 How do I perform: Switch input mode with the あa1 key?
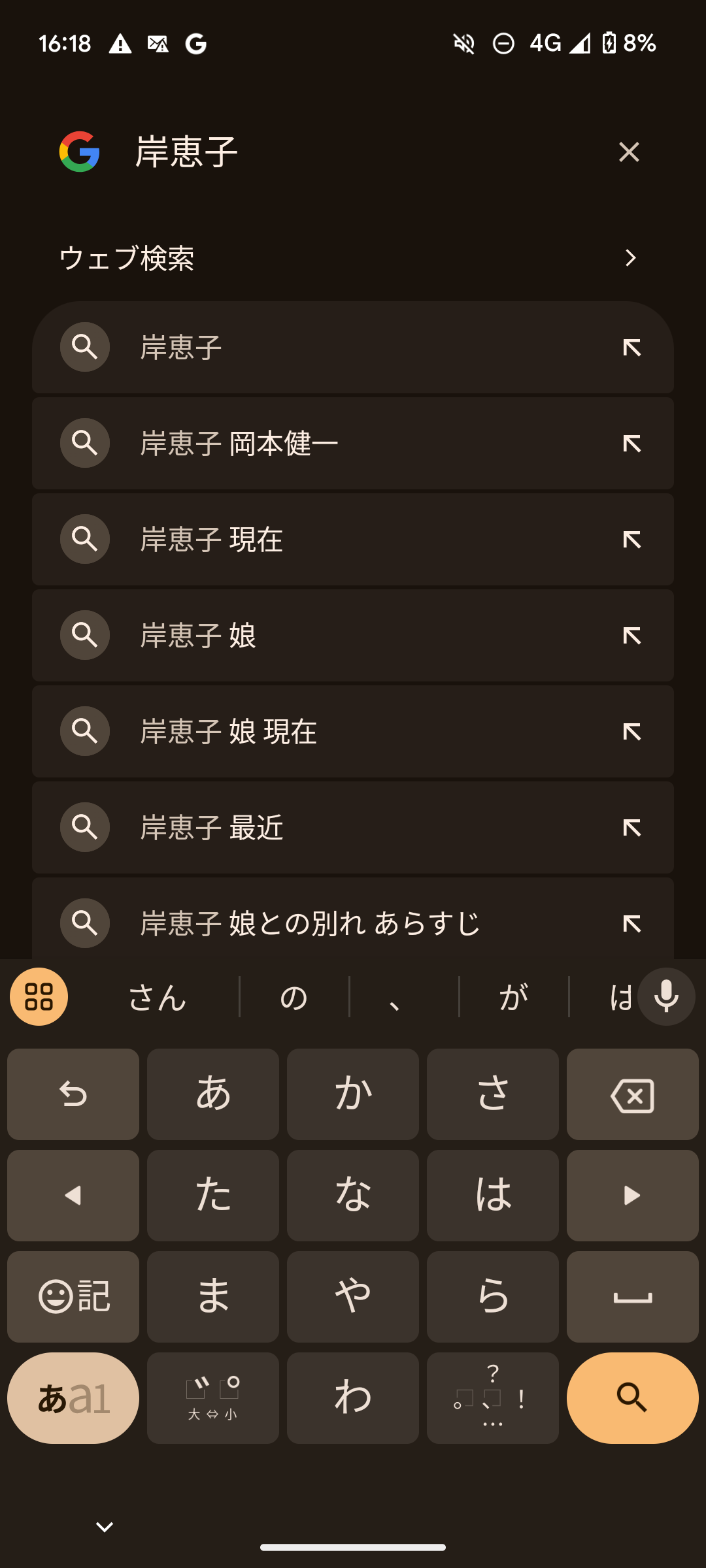tap(73, 1398)
